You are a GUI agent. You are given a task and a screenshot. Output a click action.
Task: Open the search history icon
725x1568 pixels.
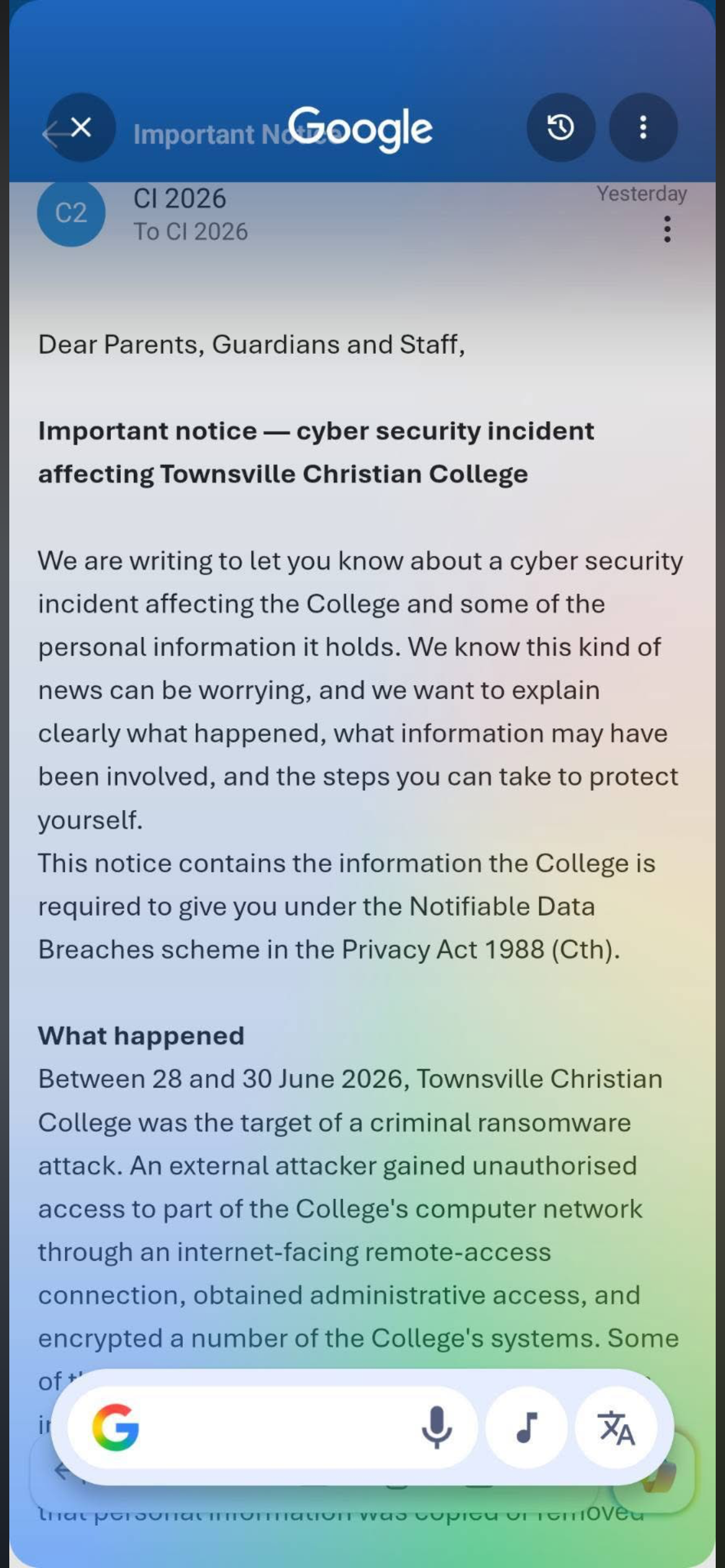(x=561, y=128)
